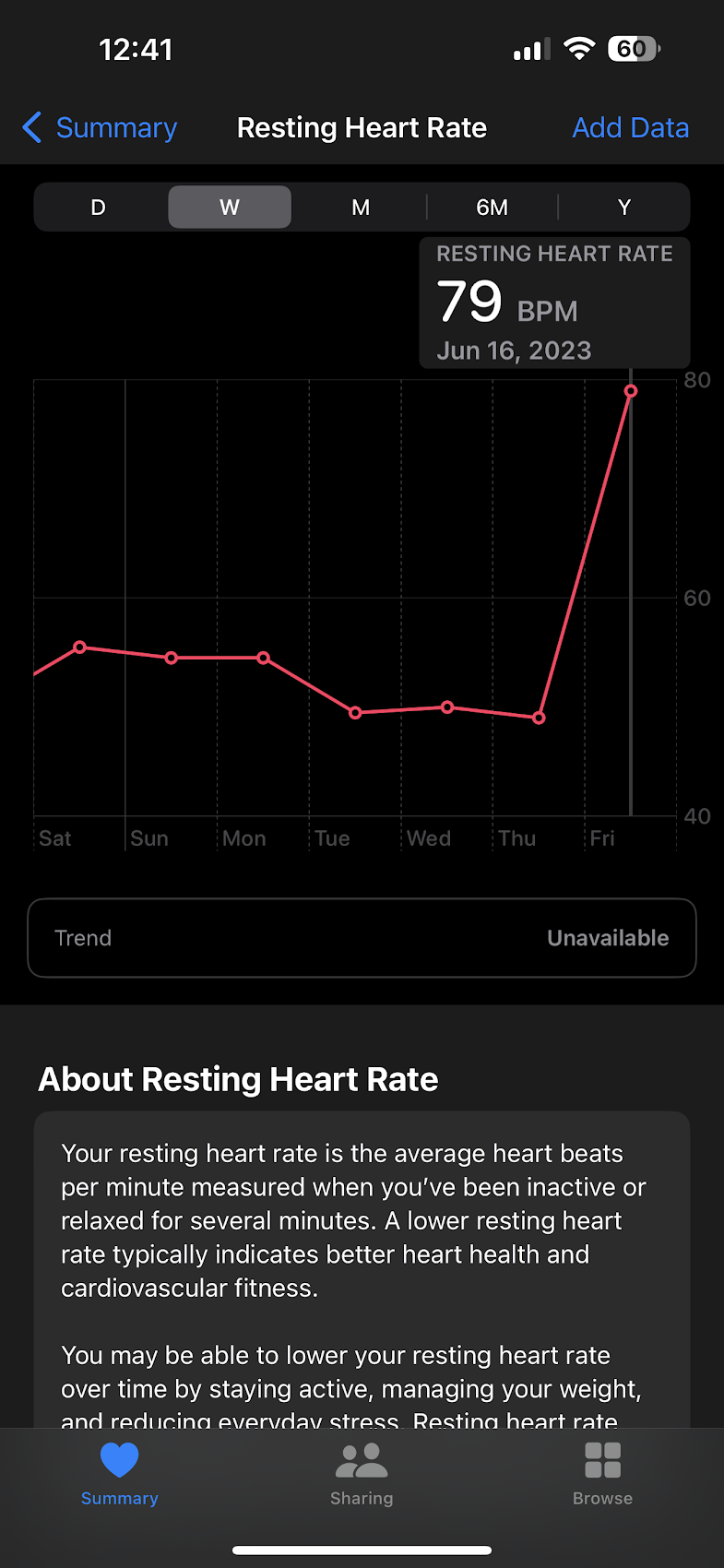The width and height of the screenshot is (724, 1568).
Task: Go back to Summary
Action: point(100,127)
